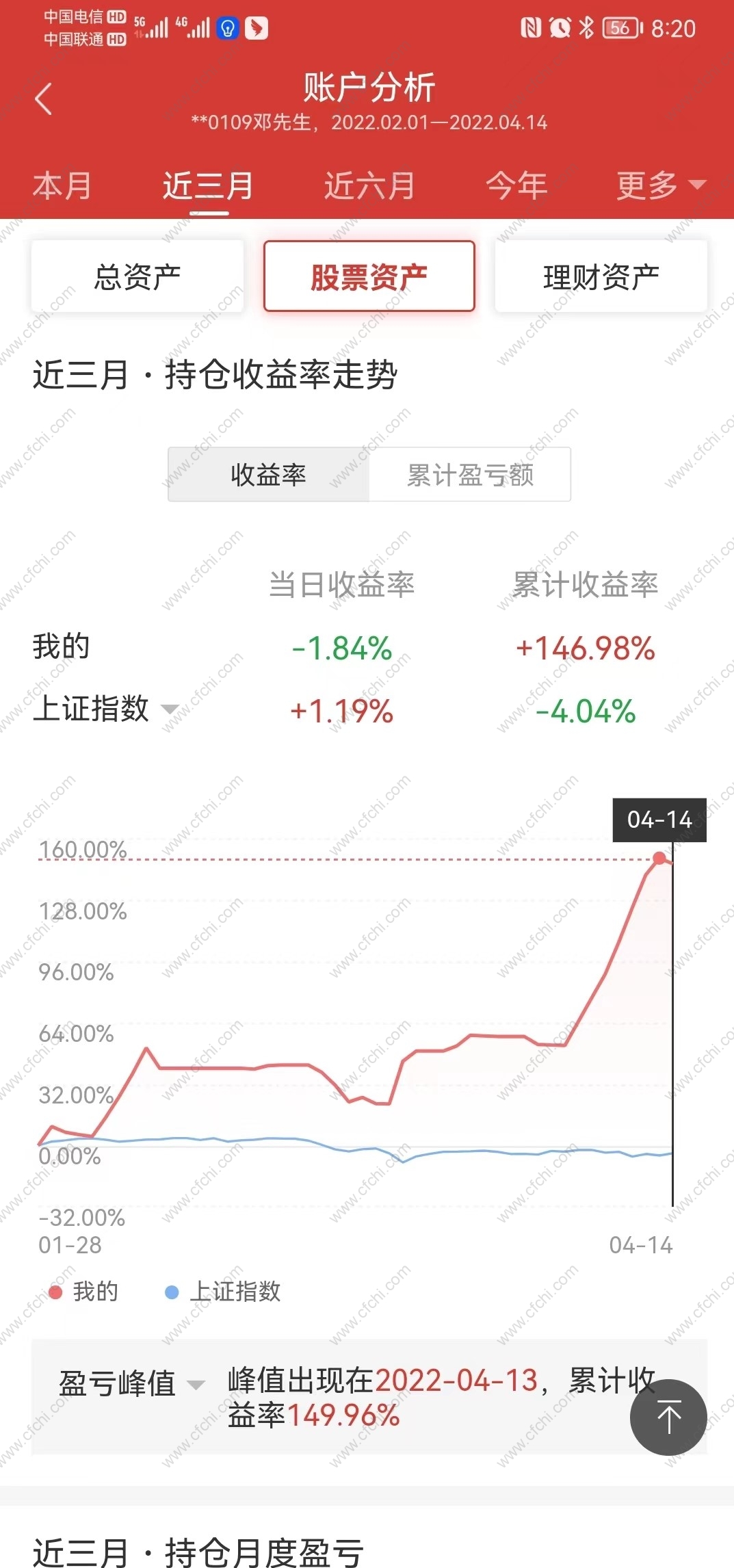Select the 近三月 tab
The height and width of the screenshot is (1568, 734).
[x=208, y=186]
